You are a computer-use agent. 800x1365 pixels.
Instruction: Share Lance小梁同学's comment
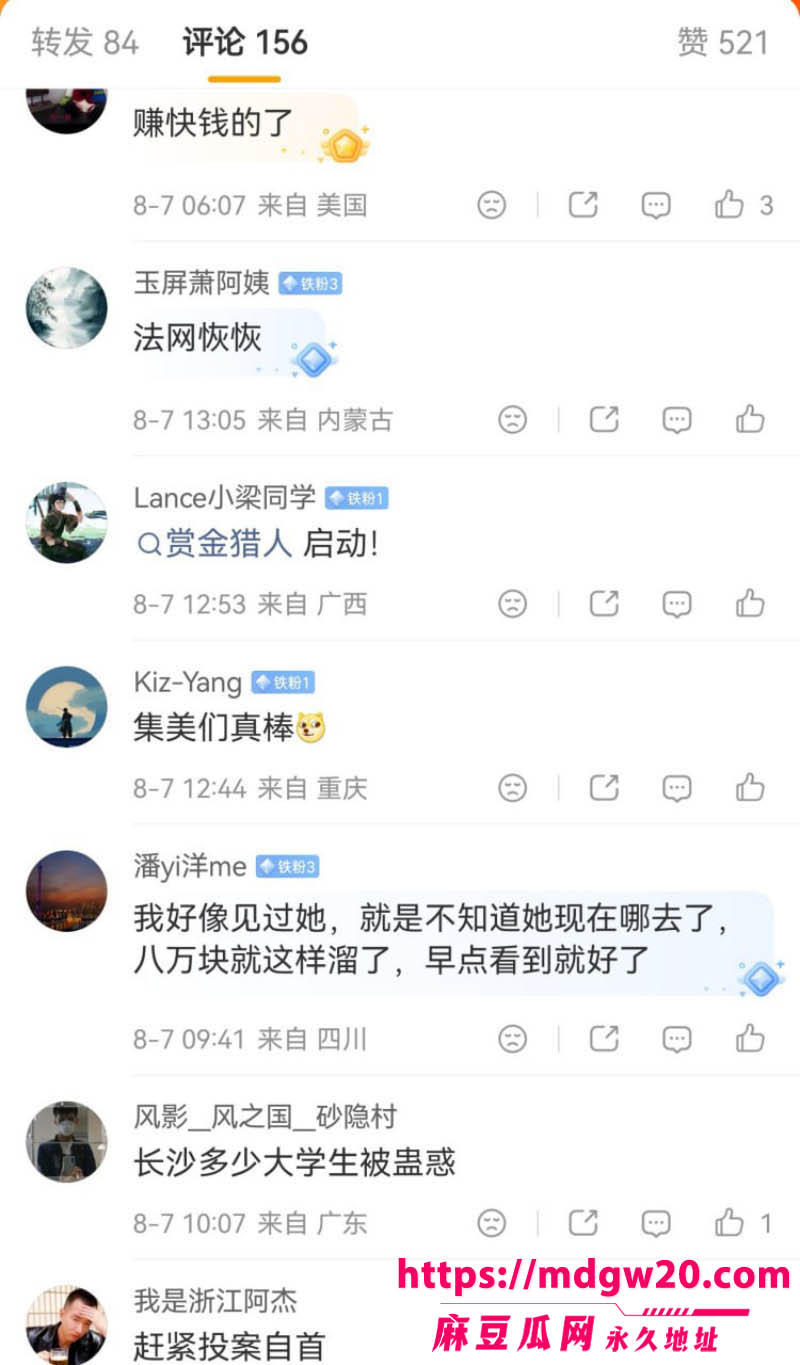604,603
